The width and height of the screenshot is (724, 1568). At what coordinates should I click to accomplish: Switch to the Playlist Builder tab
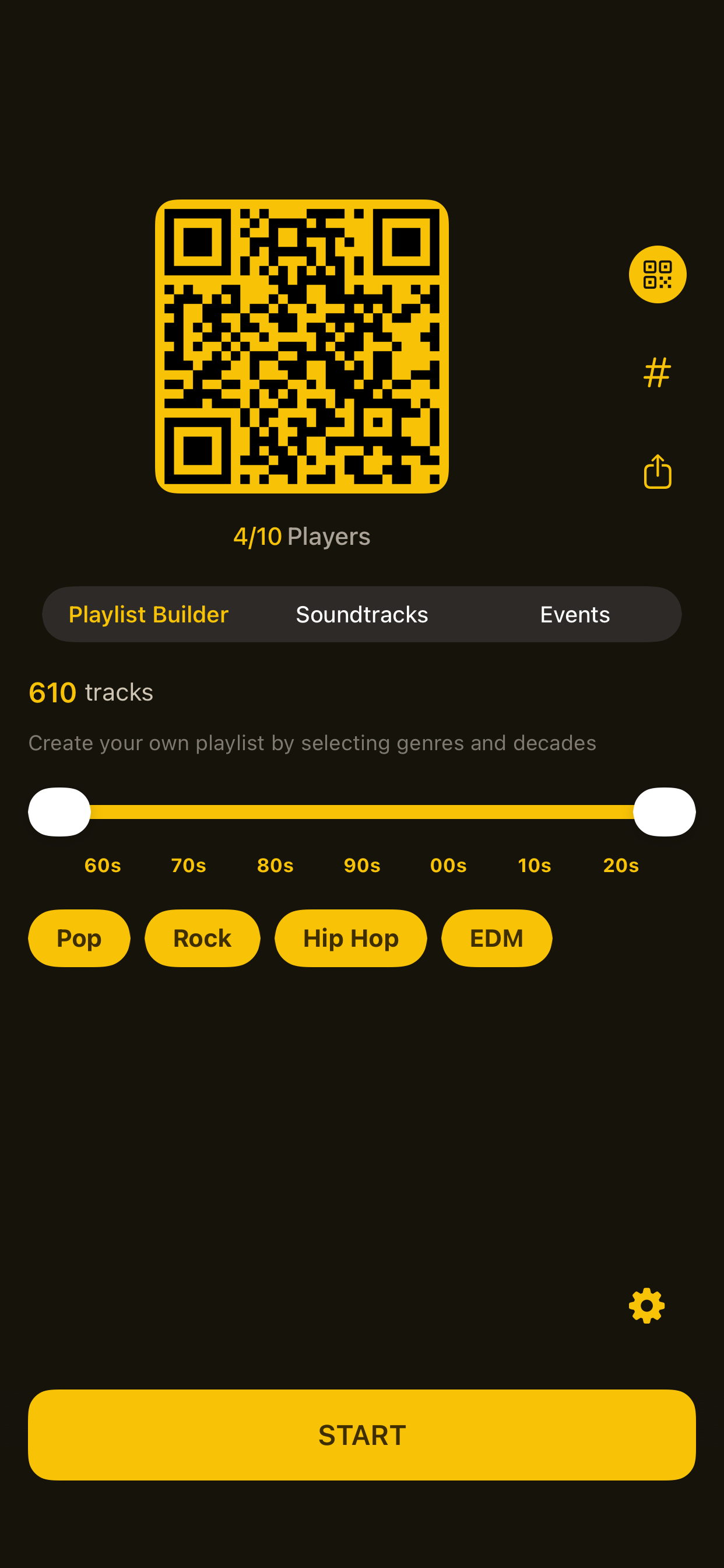point(149,614)
